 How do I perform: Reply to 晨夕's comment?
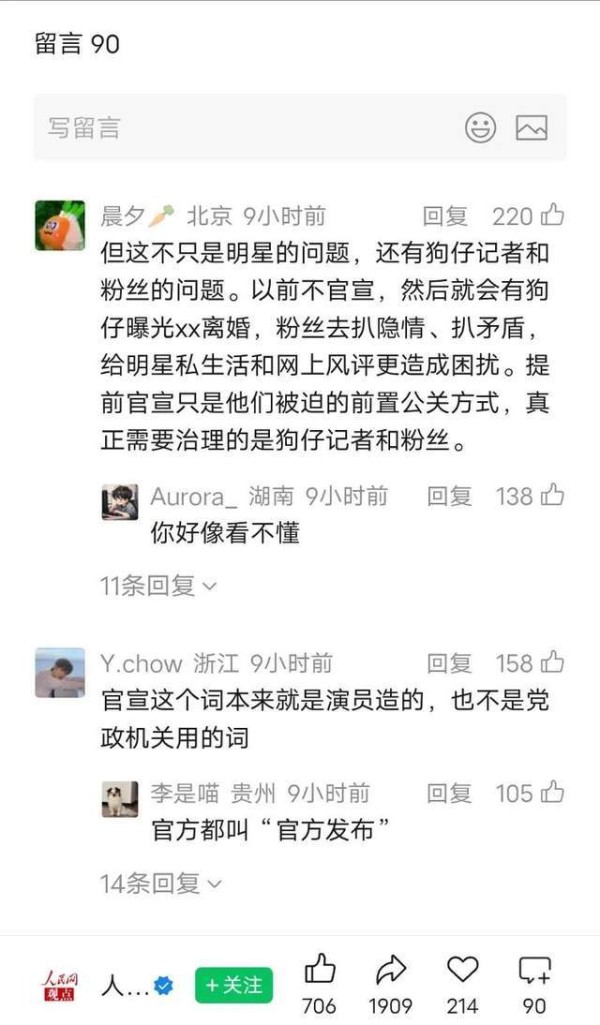tap(445, 216)
